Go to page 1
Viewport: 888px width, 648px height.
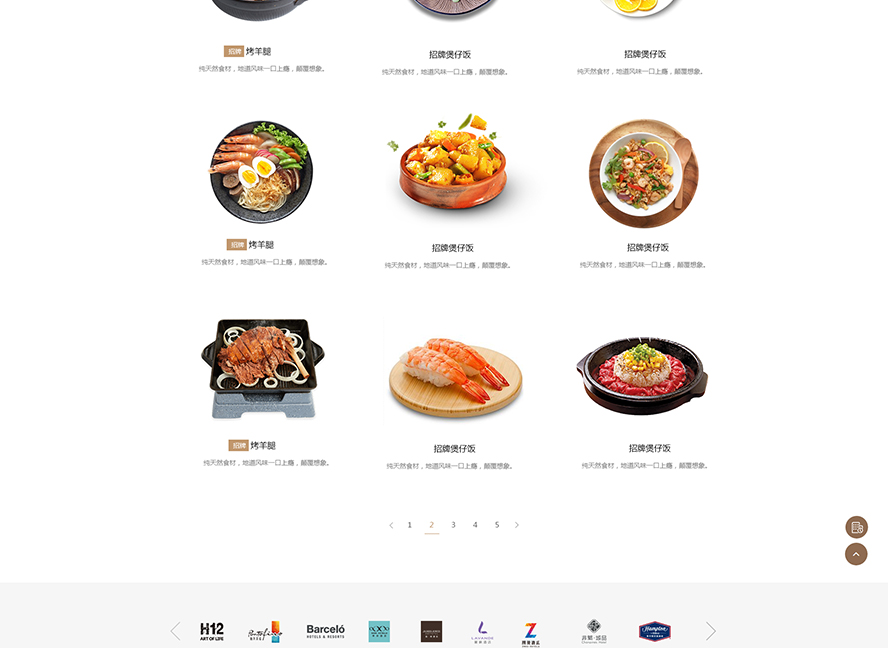pos(409,525)
